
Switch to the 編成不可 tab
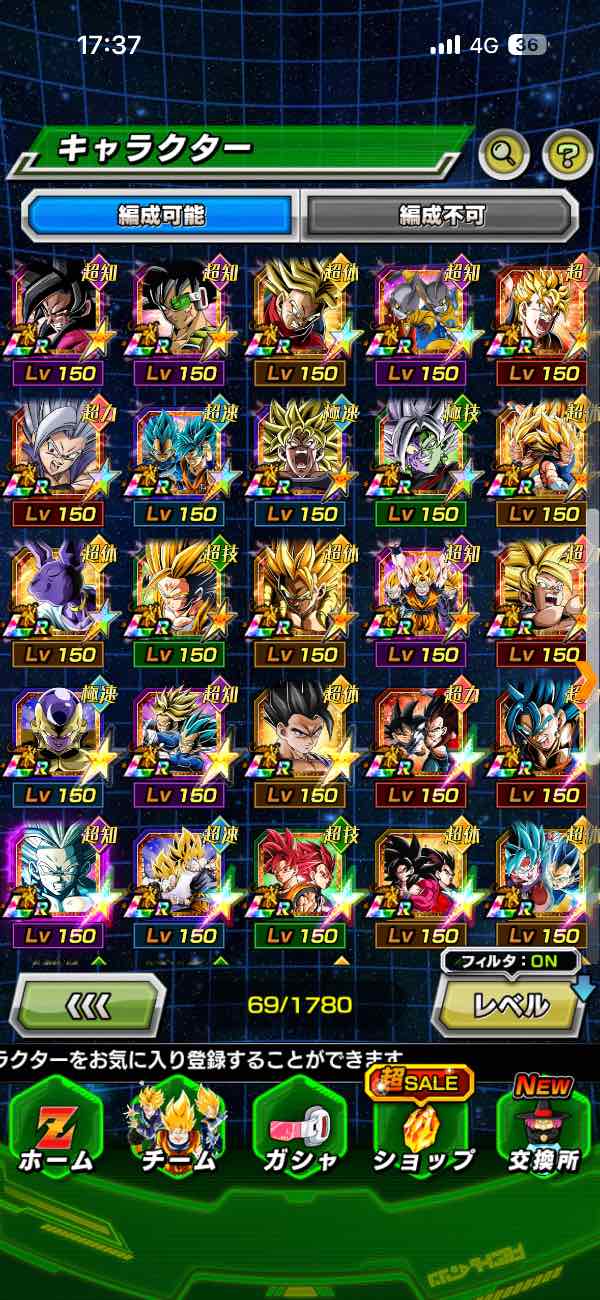click(x=441, y=215)
